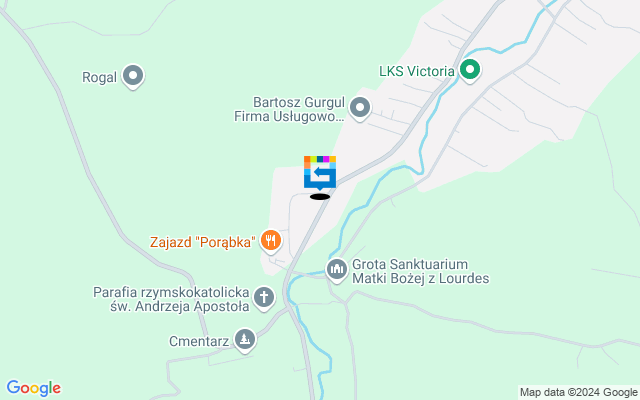Open Zajazd "Porąbka" restaurant marker
The height and width of the screenshot is (400, 640).
pos(270,240)
